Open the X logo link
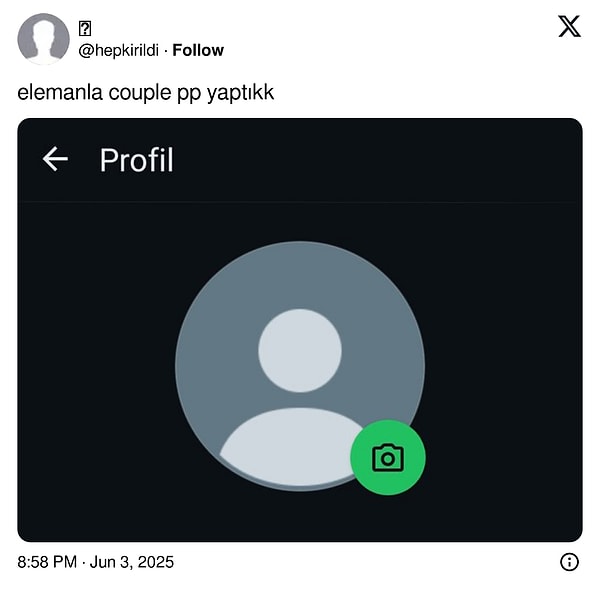Image resolution: width=600 pixels, height=592 pixels. point(569,27)
